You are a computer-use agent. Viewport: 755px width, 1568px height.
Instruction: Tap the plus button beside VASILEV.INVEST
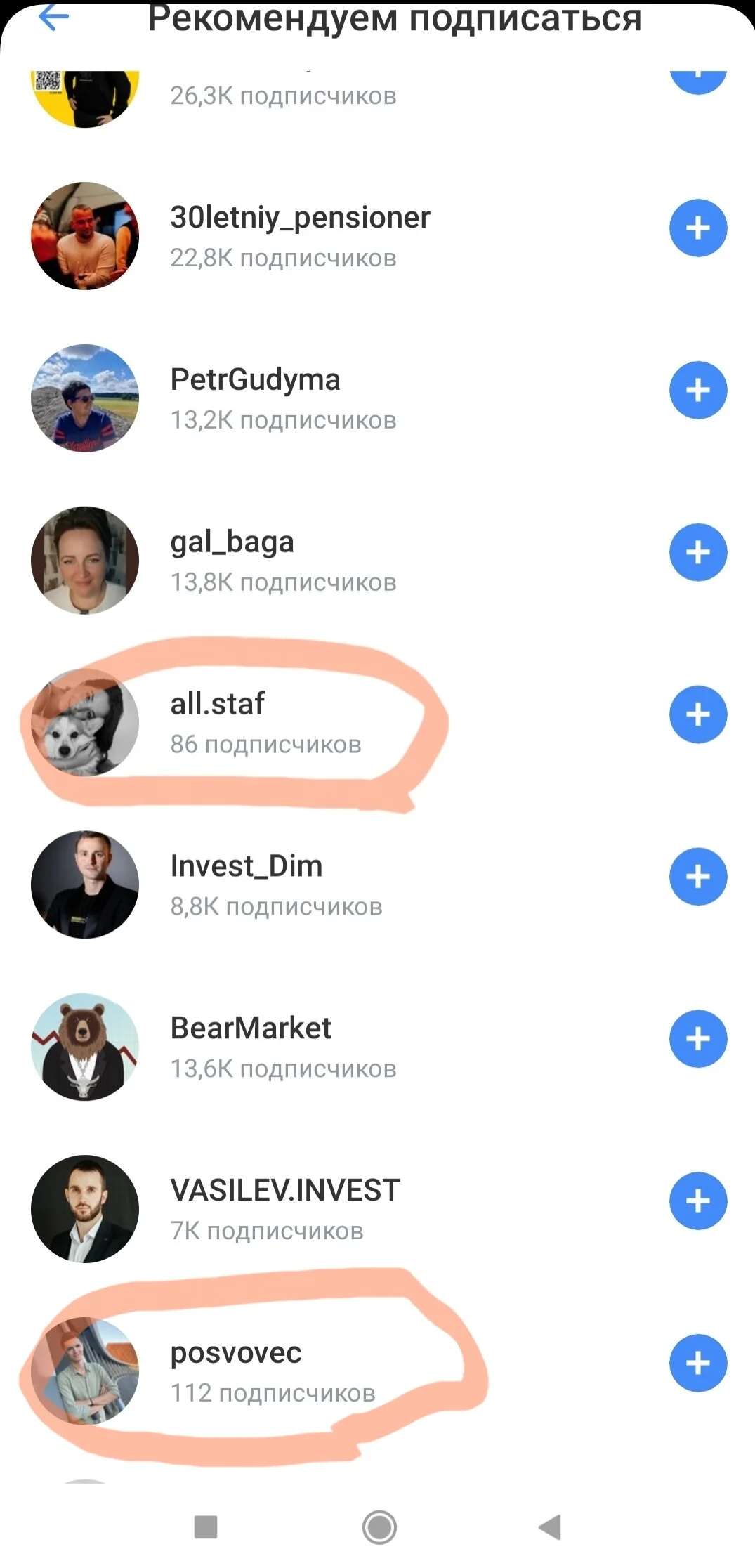pos(697,1201)
